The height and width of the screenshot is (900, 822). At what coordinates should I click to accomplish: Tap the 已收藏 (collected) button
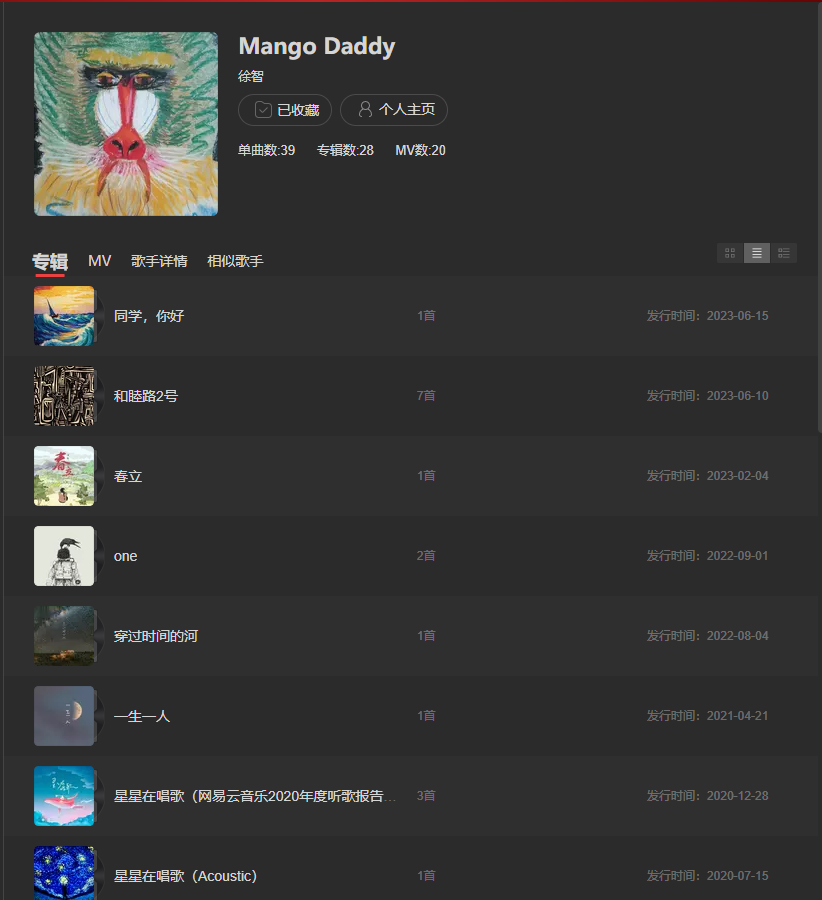(x=285, y=110)
